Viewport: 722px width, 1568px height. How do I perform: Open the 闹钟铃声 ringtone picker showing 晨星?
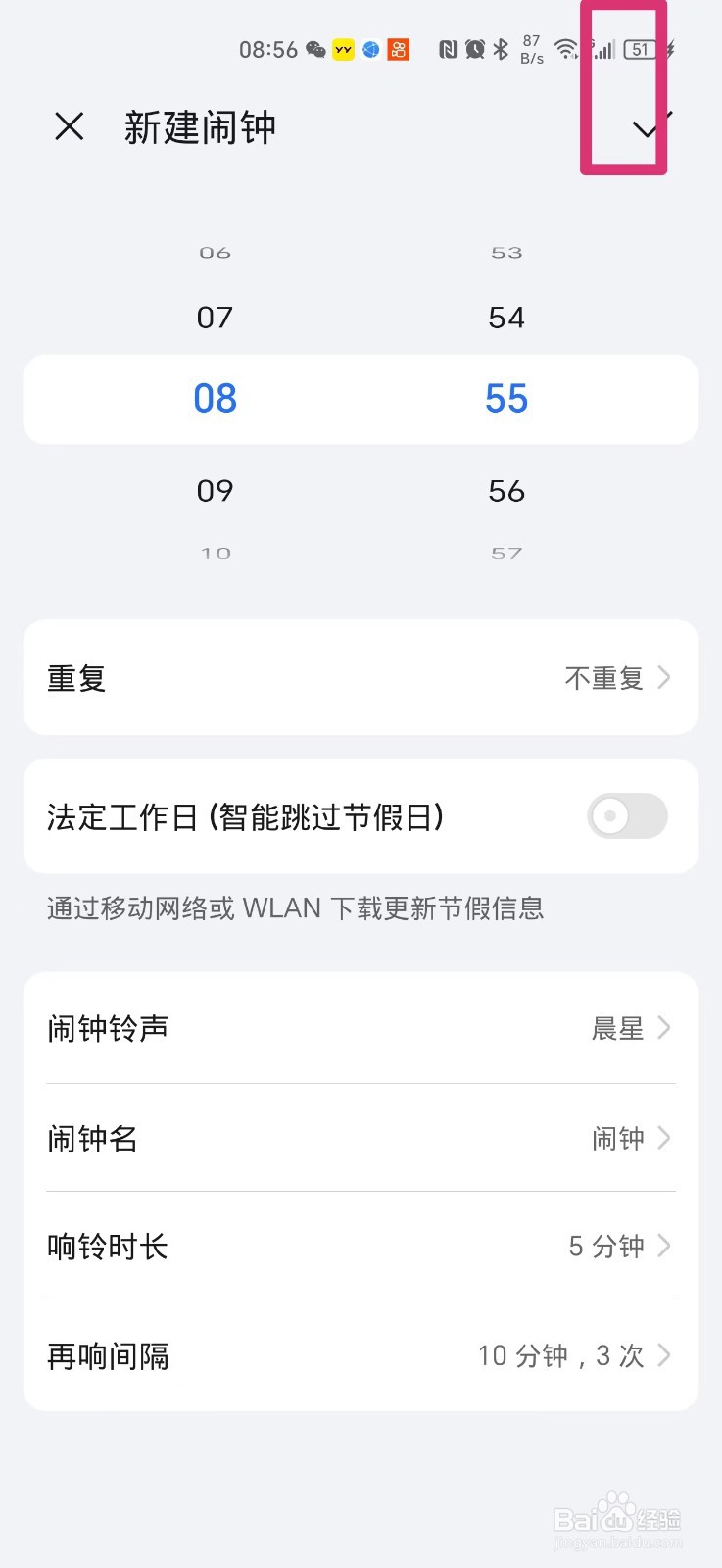coord(361,1029)
